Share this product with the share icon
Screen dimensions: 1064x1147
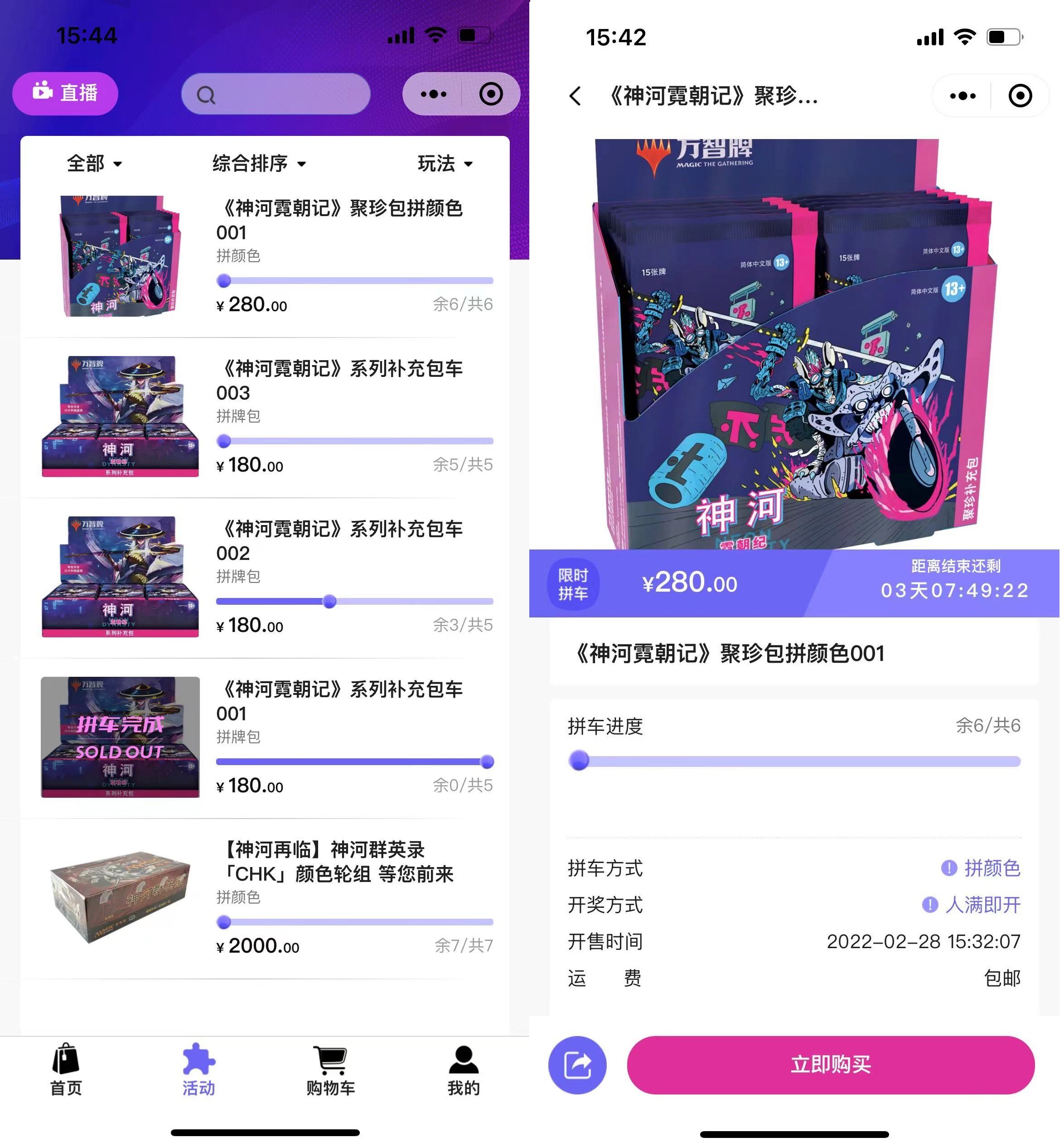[577, 1066]
